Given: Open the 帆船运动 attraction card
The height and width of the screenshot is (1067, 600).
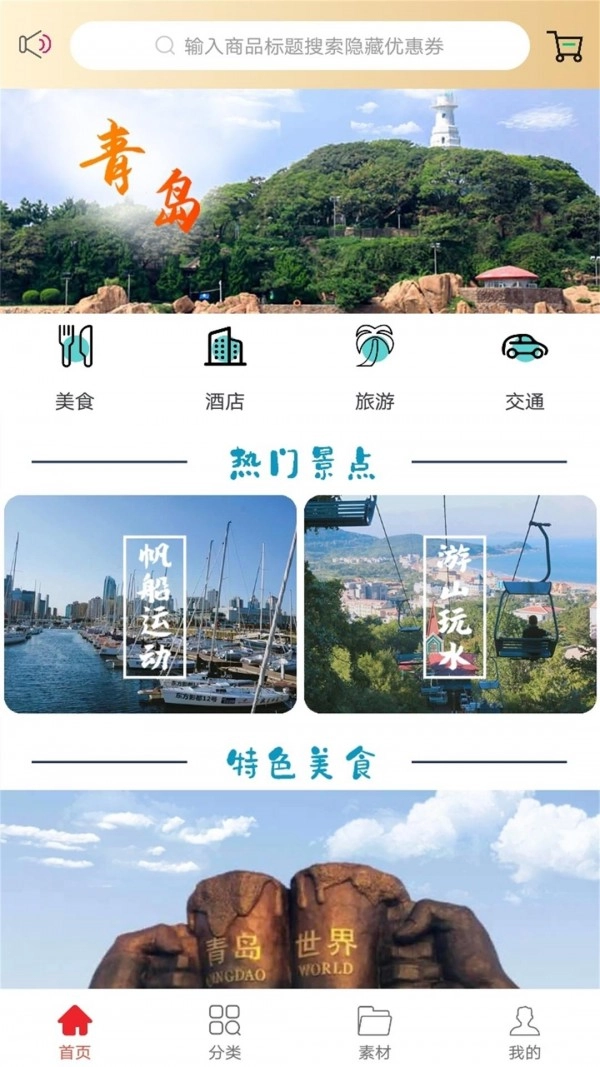Looking at the screenshot, I should 151,604.
